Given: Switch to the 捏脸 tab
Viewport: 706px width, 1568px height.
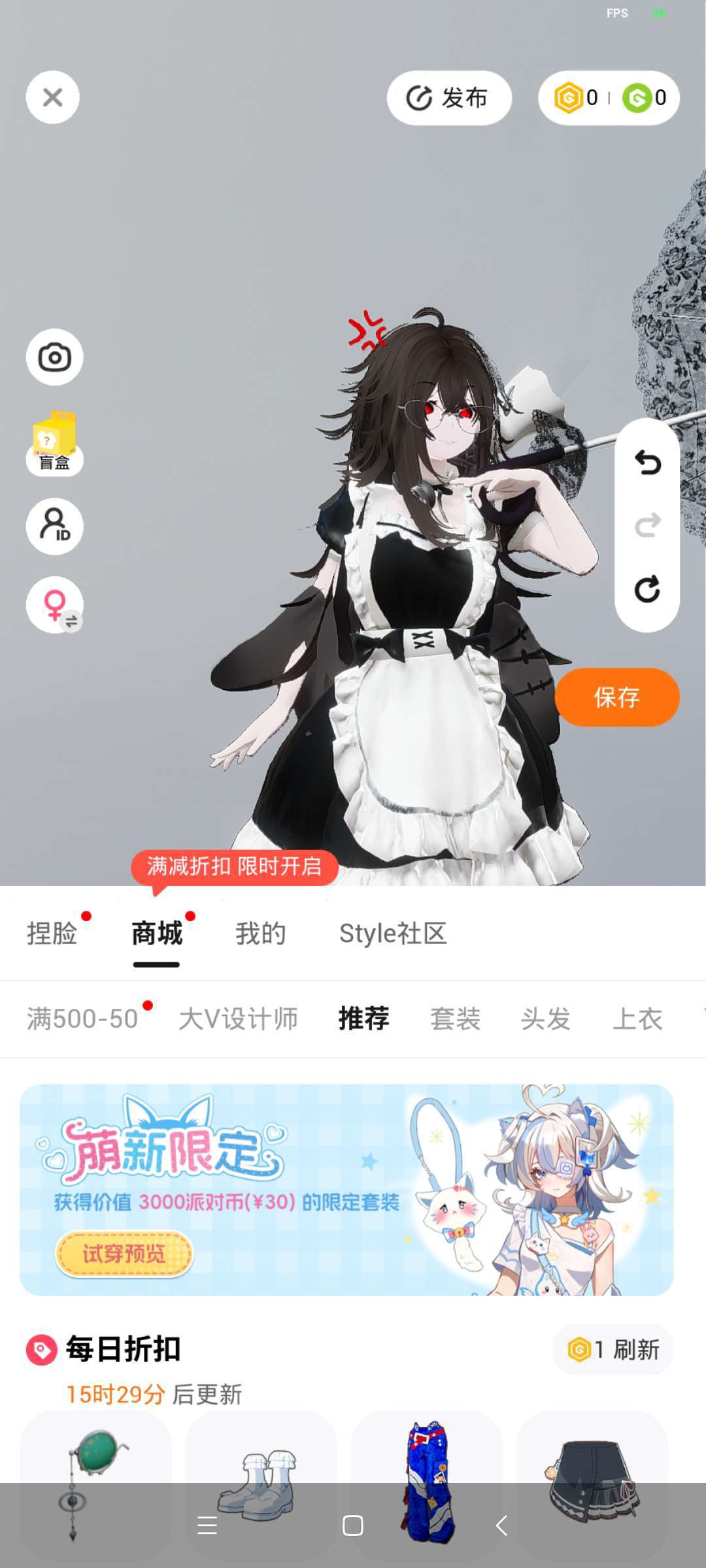Looking at the screenshot, I should (x=52, y=933).
